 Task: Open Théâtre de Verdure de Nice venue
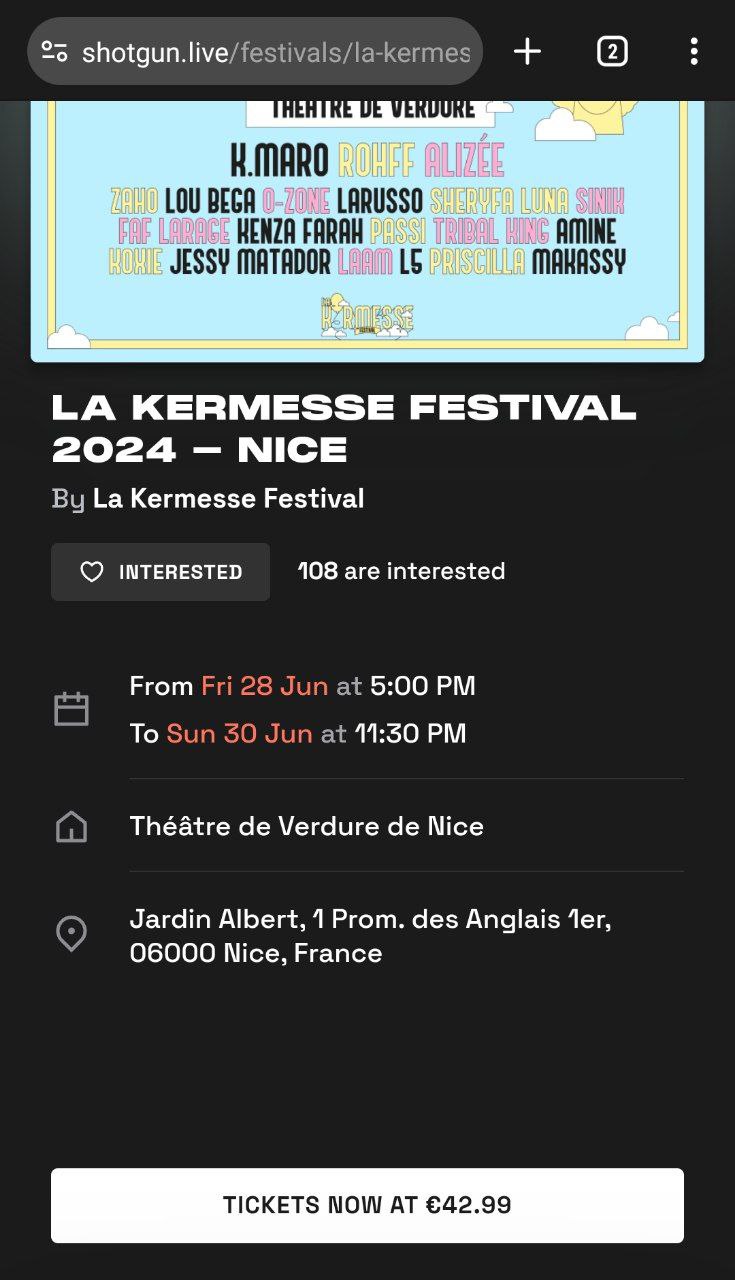click(306, 826)
